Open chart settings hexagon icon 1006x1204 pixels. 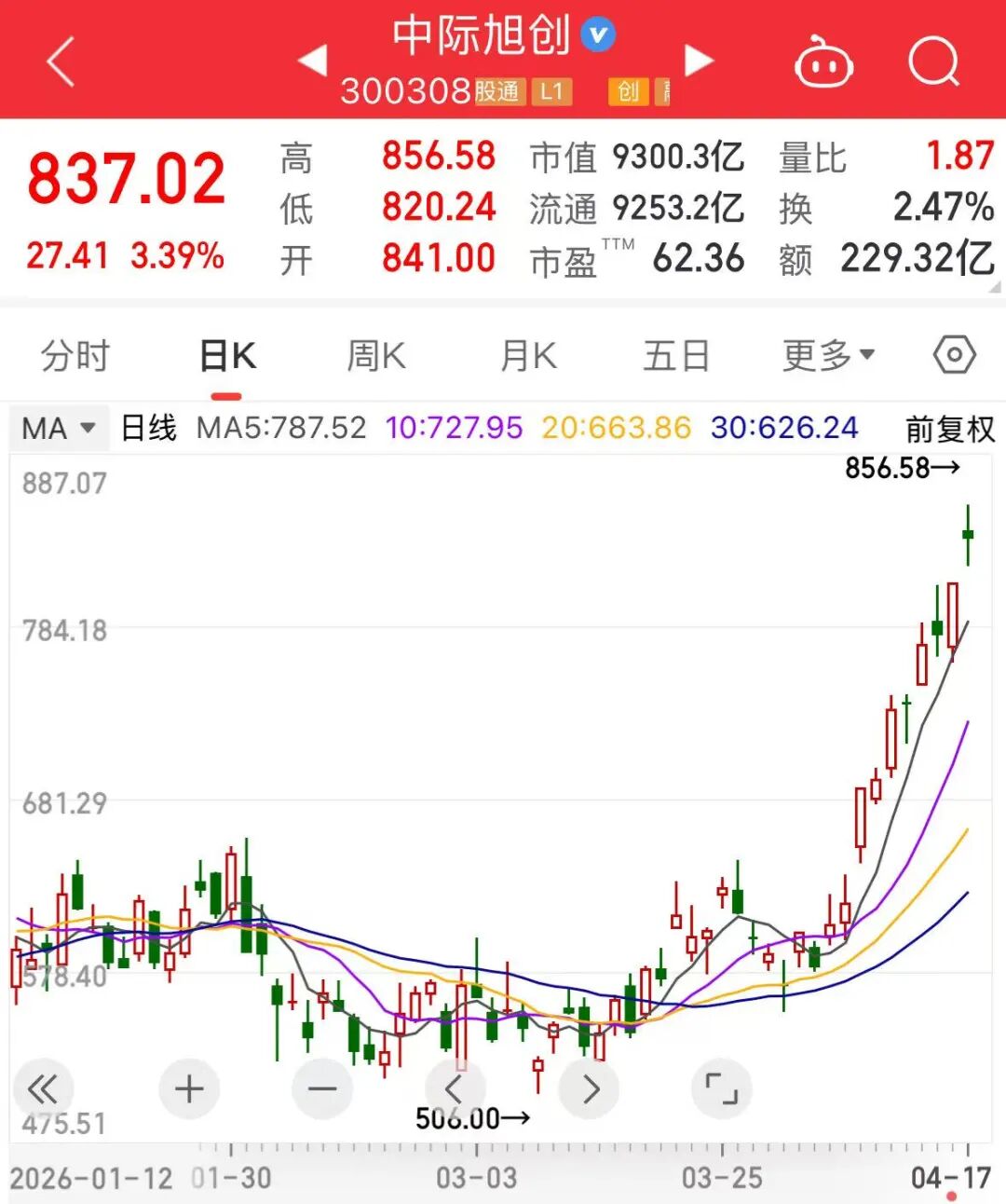point(954,355)
